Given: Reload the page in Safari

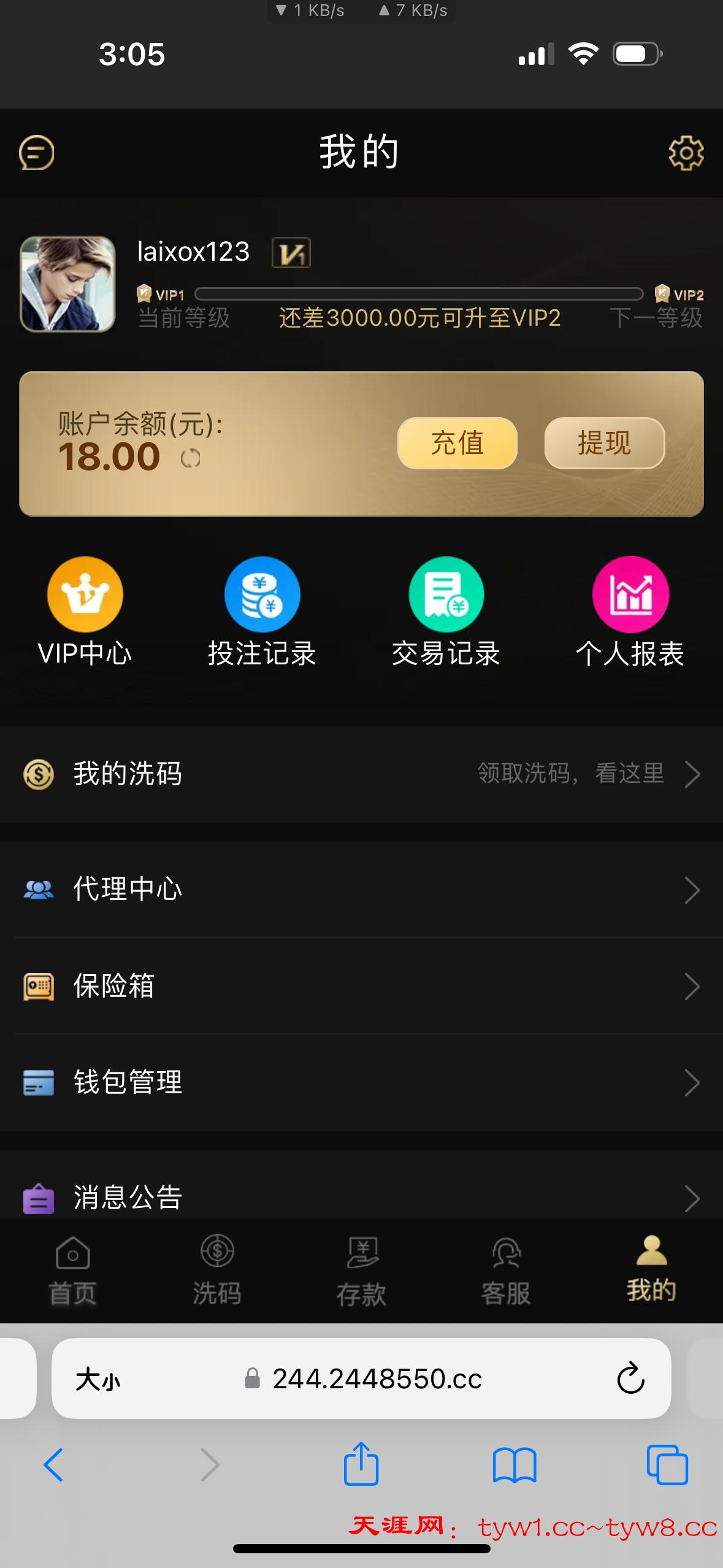Looking at the screenshot, I should coord(630,1379).
